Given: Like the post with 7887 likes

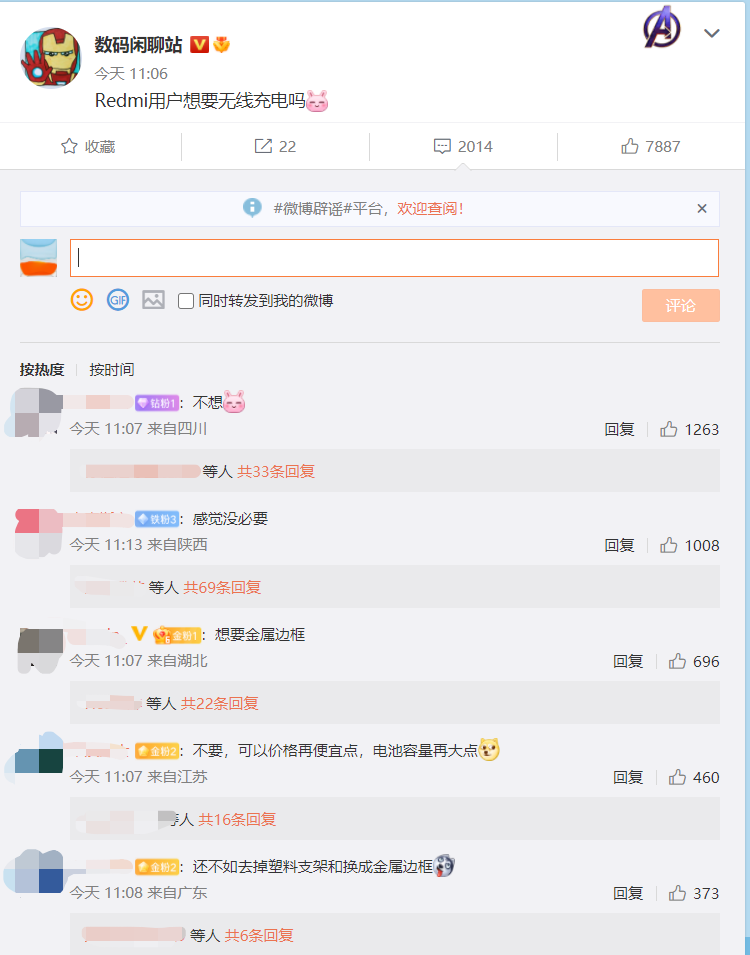Looking at the screenshot, I should point(651,147).
